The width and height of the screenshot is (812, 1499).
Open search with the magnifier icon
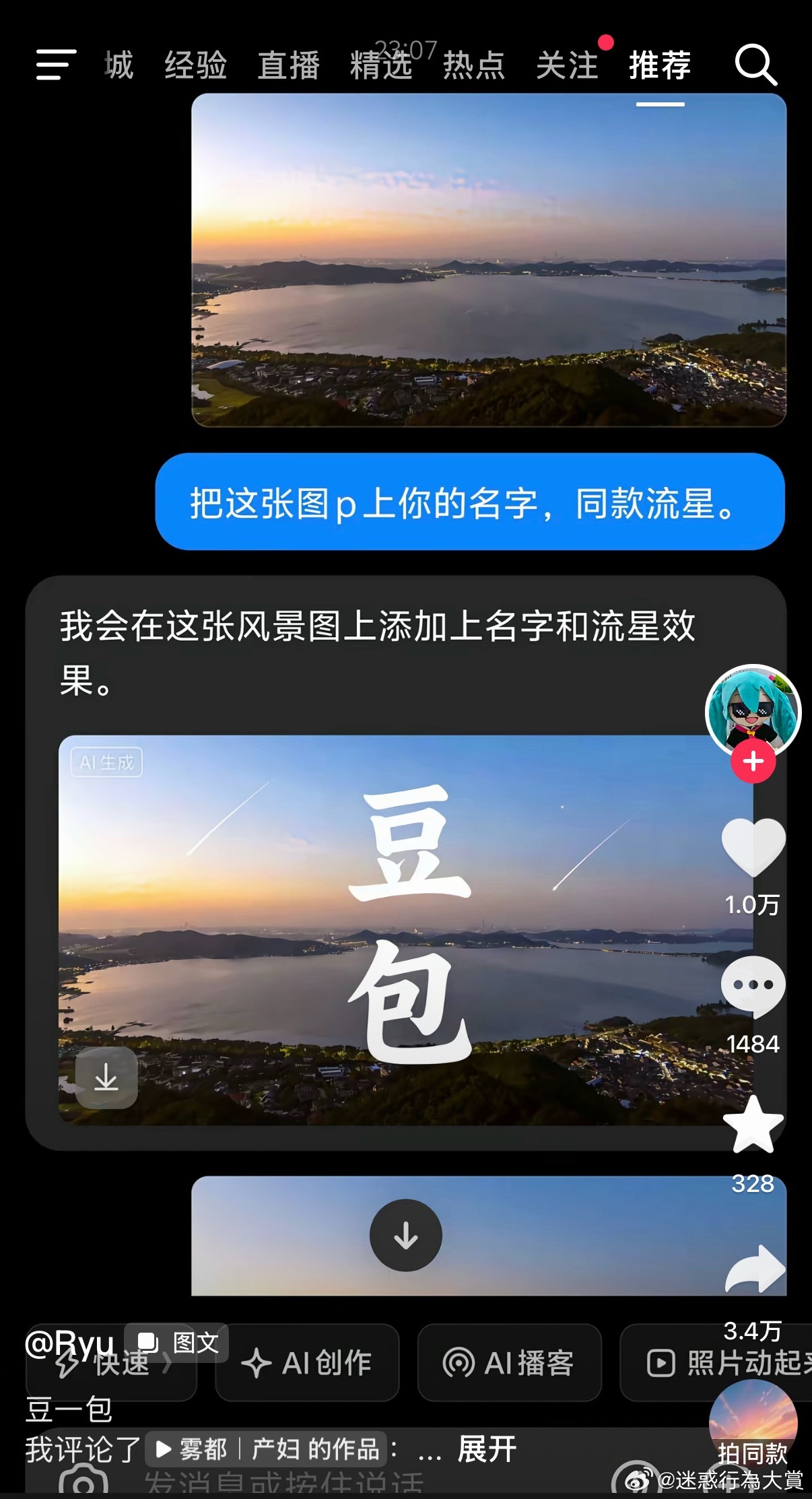tap(756, 65)
